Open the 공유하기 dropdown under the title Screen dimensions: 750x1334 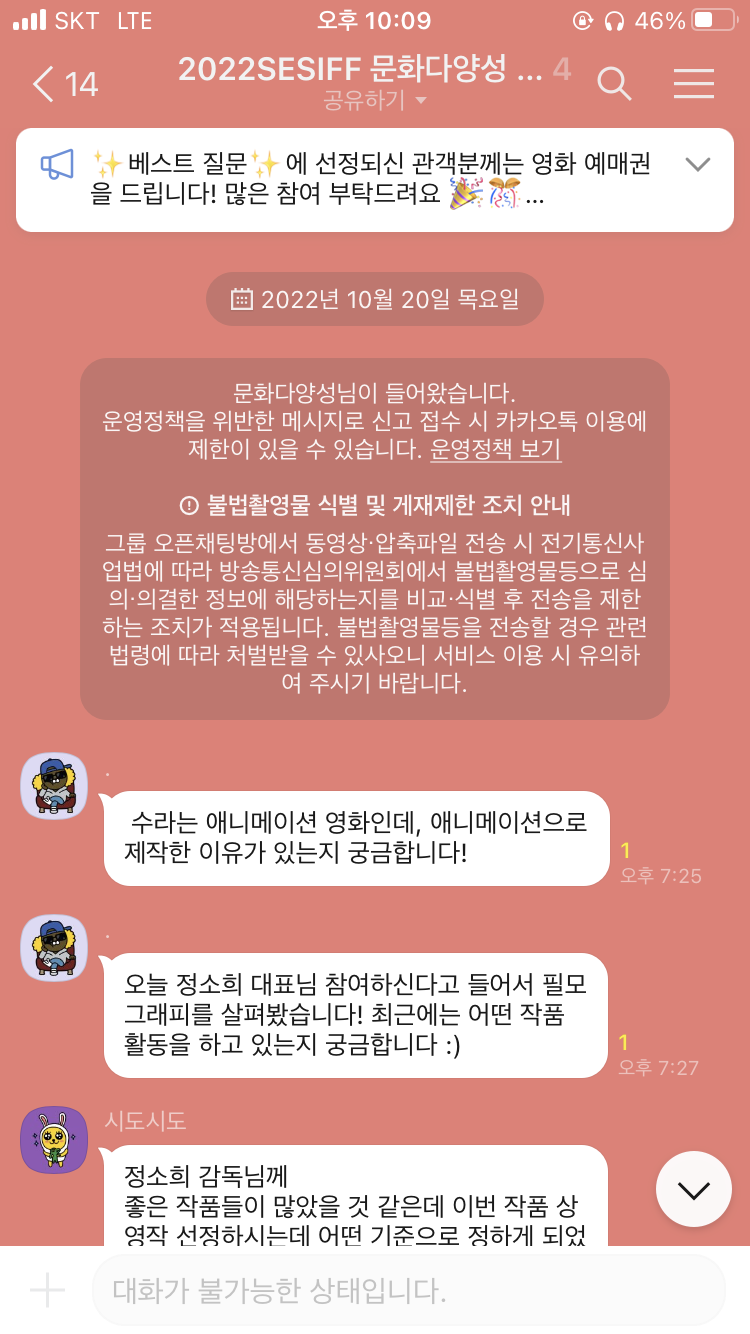pyautogui.click(x=375, y=101)
